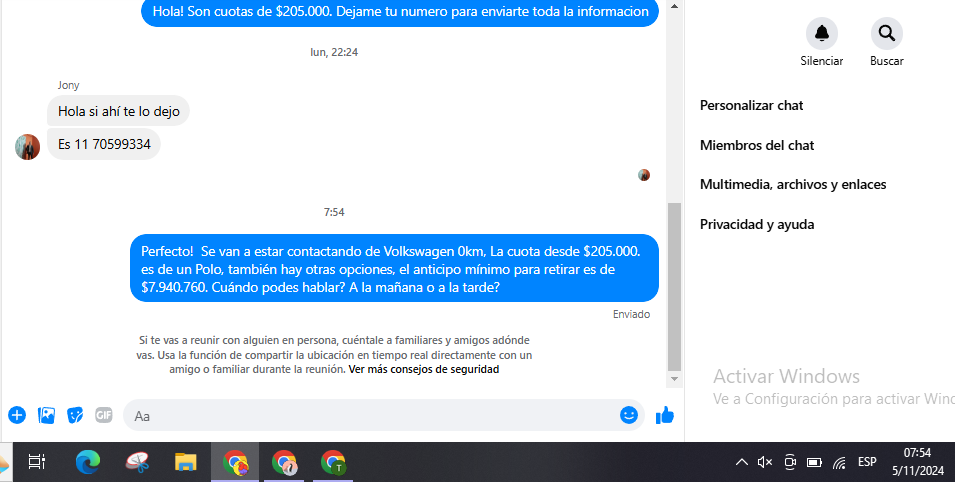Mute the chat with Silenciar bell
The image size is (955, 482).
point(822,34)
